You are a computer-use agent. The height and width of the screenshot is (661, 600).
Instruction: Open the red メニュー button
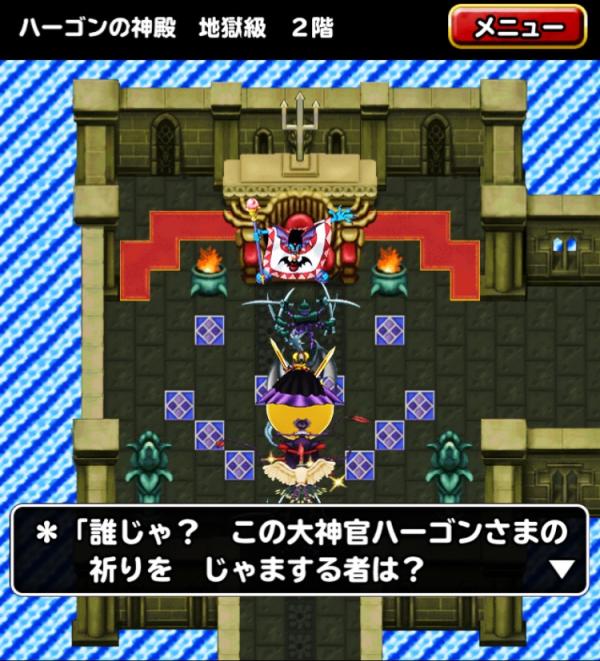pos(518,28)
